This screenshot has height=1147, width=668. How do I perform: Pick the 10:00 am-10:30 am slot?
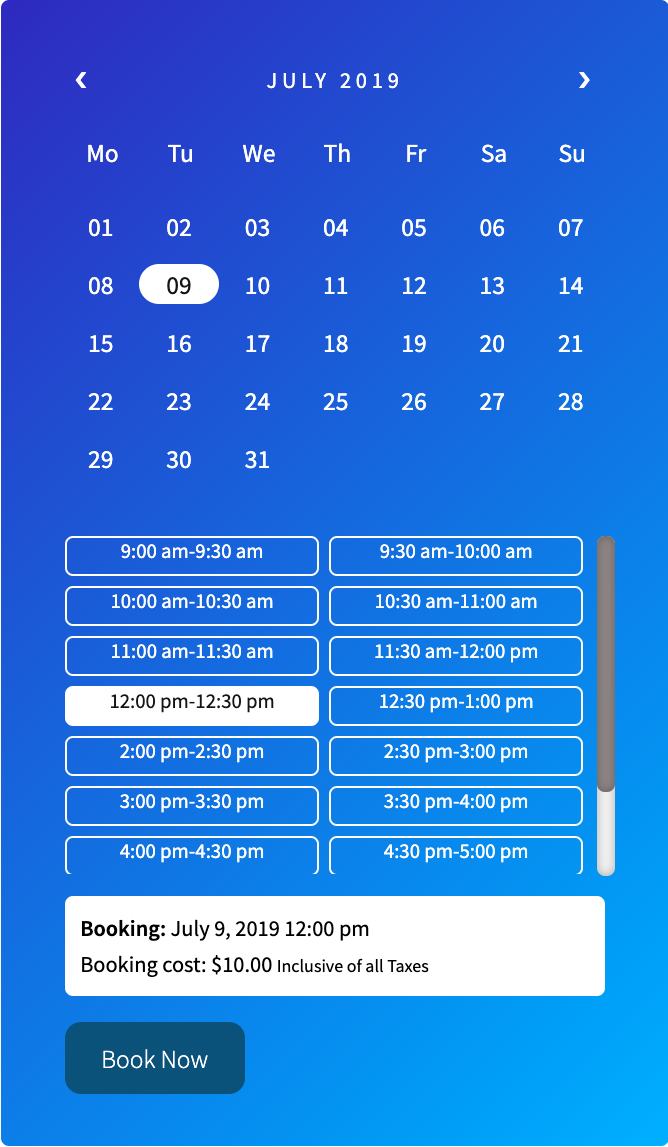(x=192, y=606)
